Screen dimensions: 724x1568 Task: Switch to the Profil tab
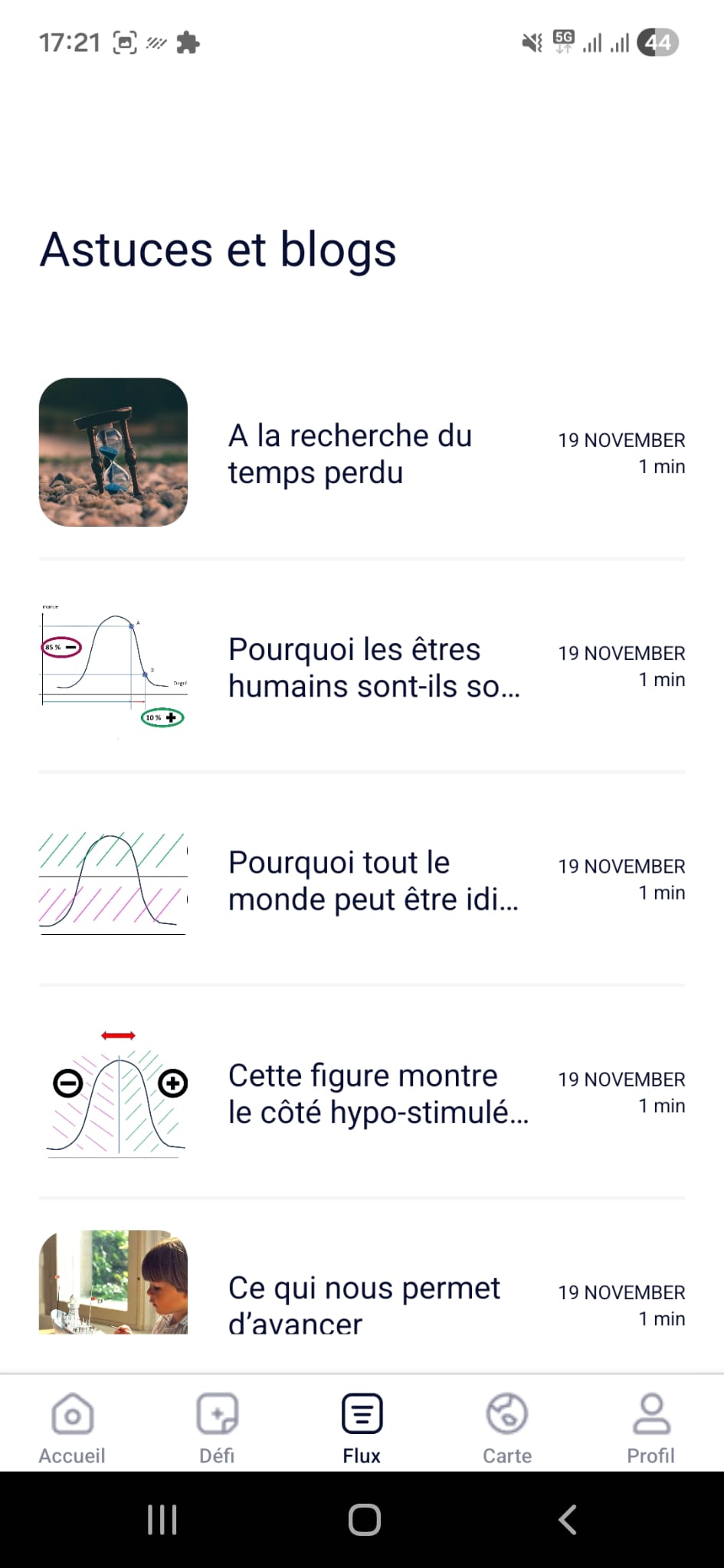pyautogui.click(x=651, y=1429)
